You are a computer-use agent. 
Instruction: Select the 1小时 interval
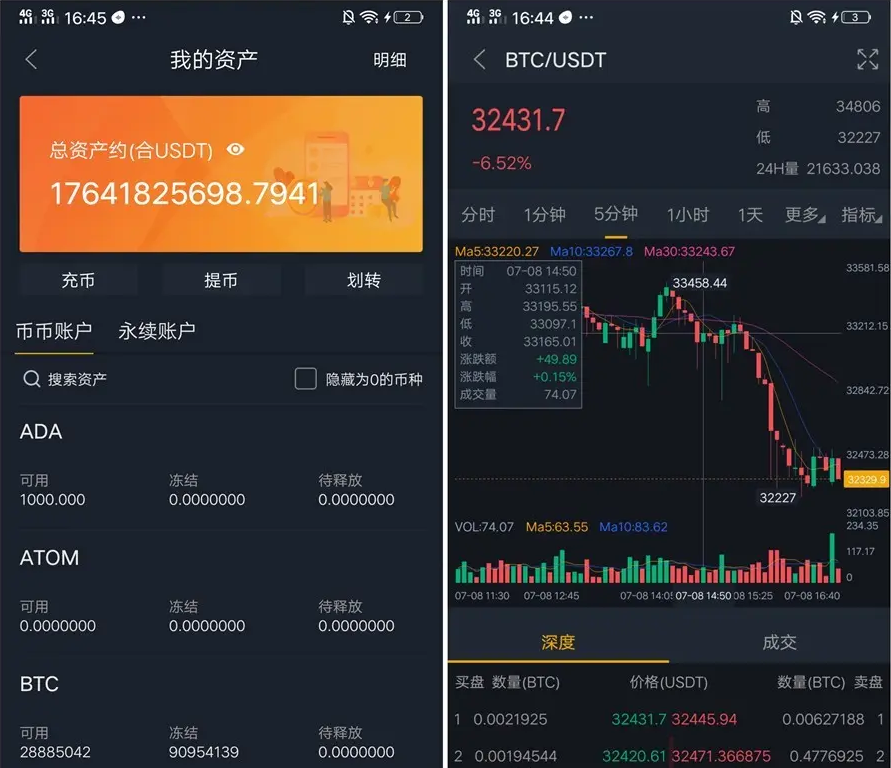[x=688, y=215]
